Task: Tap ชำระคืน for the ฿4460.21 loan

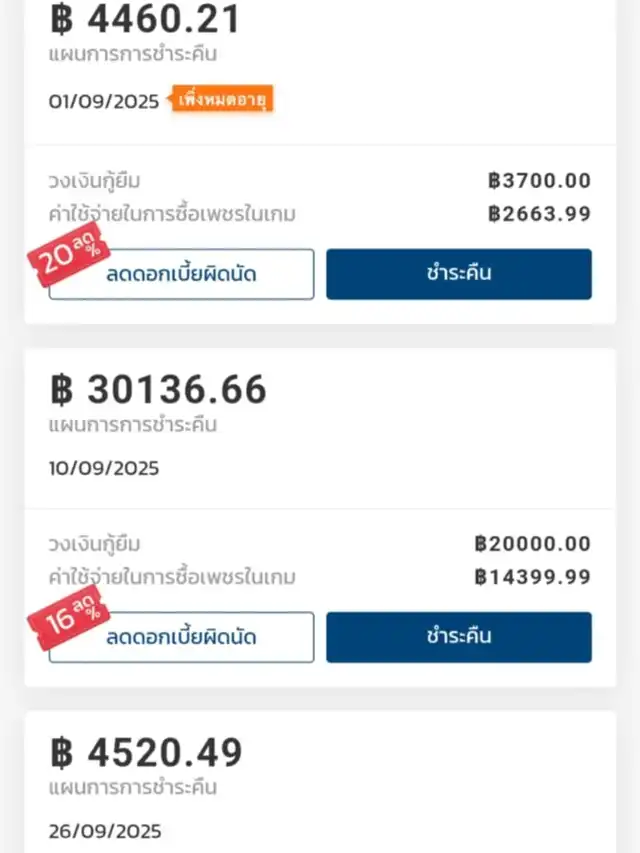Action: pyautogui.click(x=458, y=274)
